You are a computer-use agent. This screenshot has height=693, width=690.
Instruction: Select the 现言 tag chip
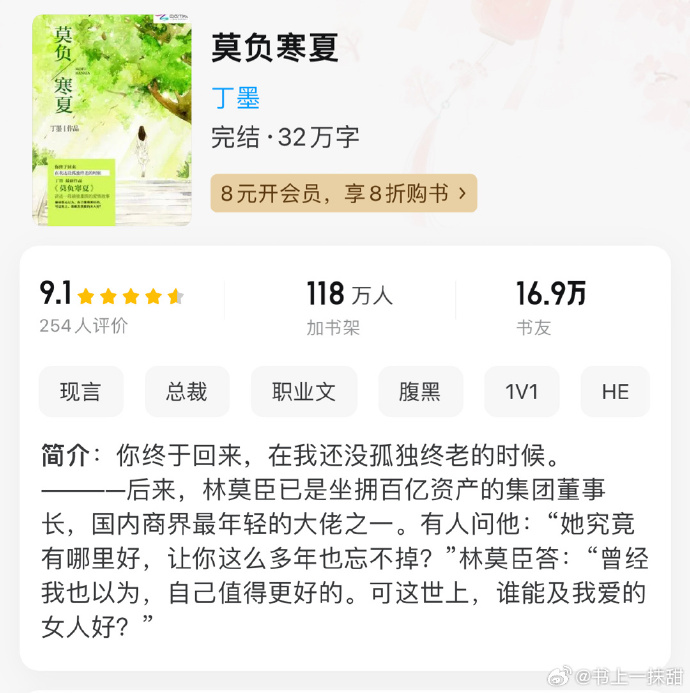tap(81, 392)
